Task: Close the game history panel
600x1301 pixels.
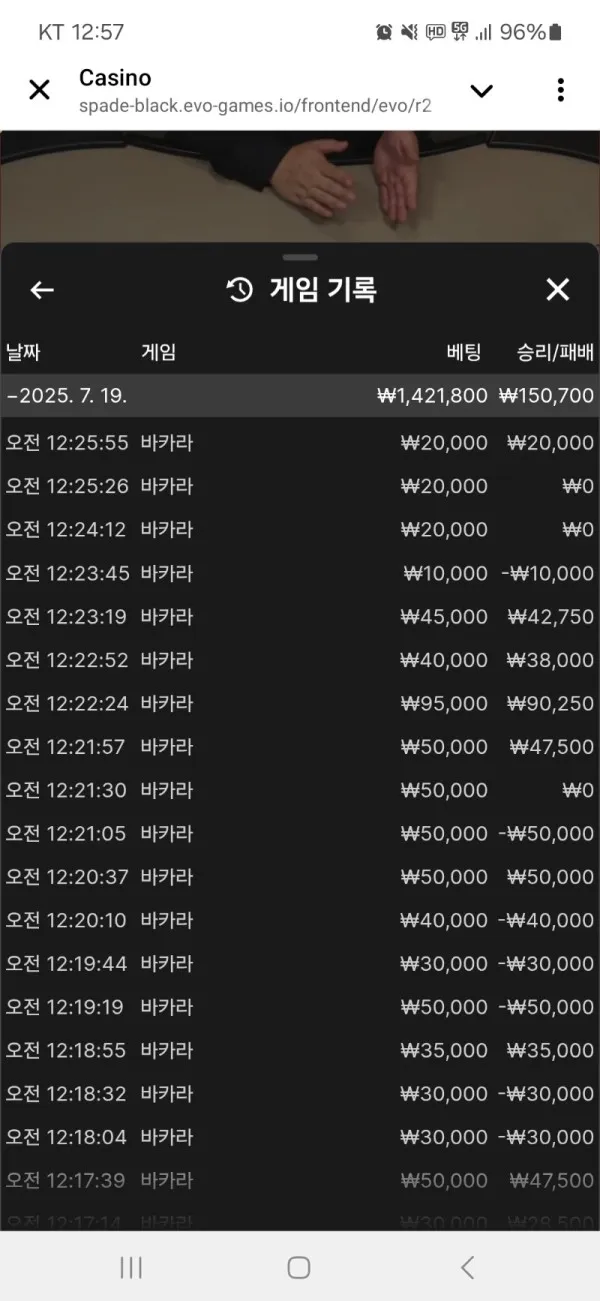Action: (x=557, y=290)
